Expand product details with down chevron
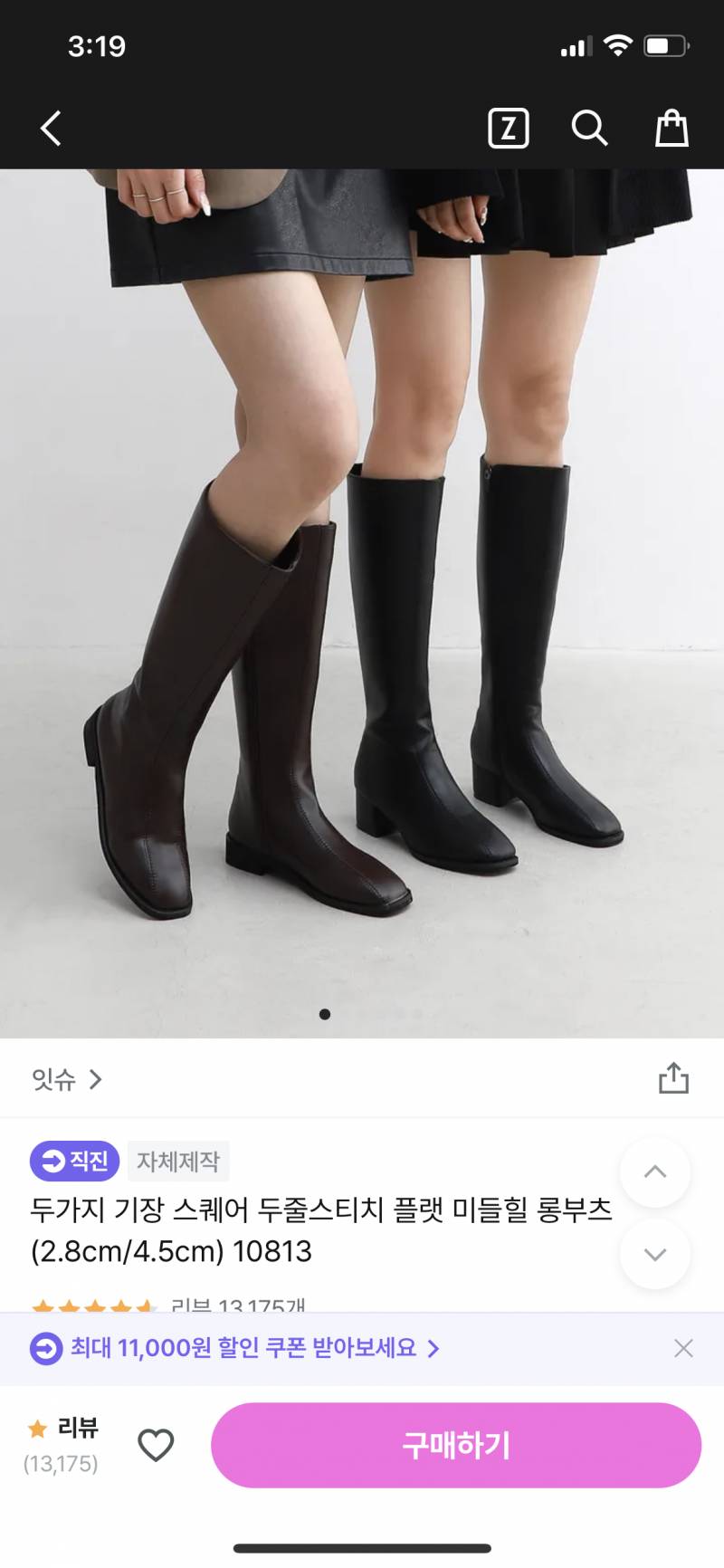This screenshot has height=1568, width=724. click(x=654, y=1255)
